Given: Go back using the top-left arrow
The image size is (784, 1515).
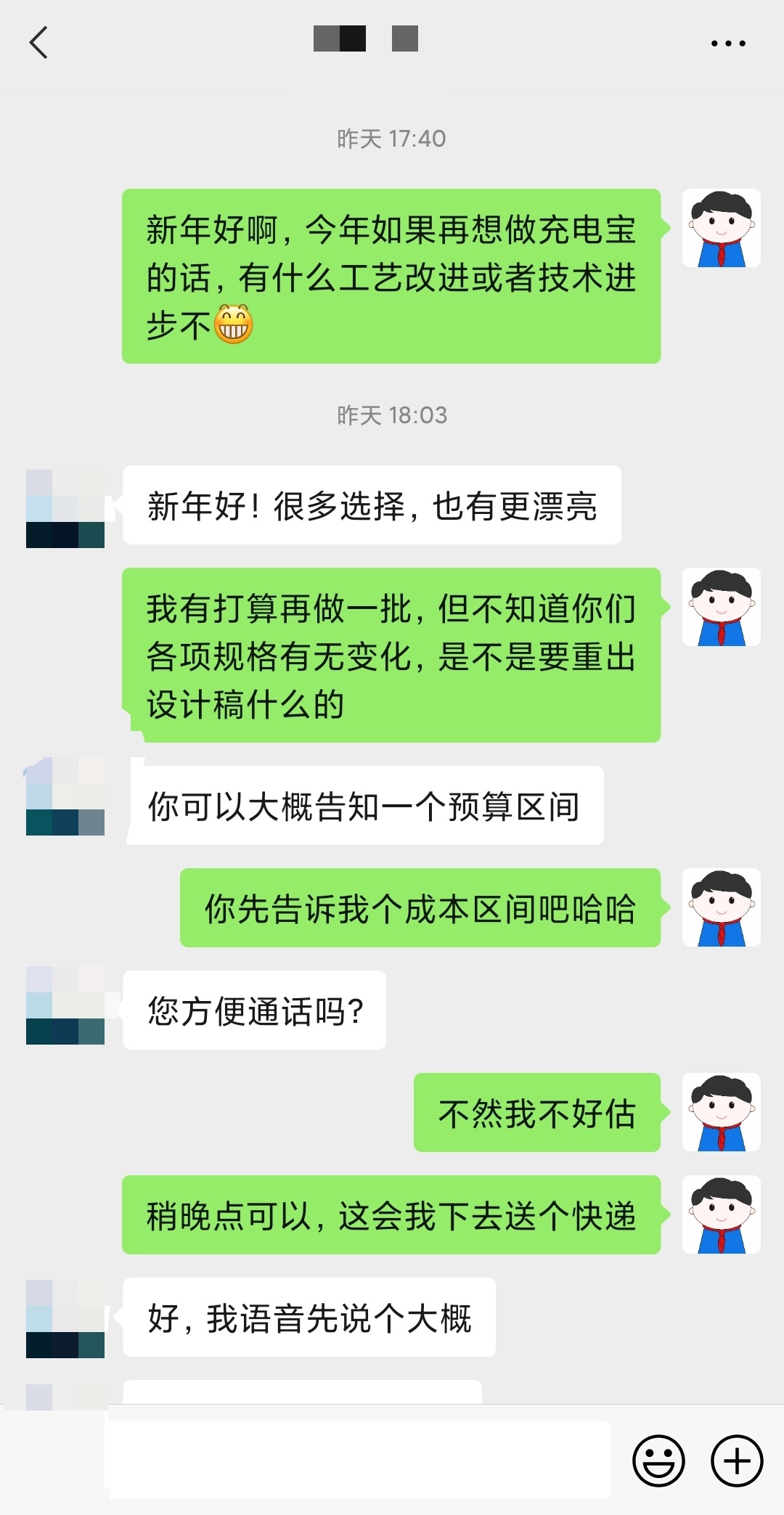Looking at the screenshot, I should [39, 43].
